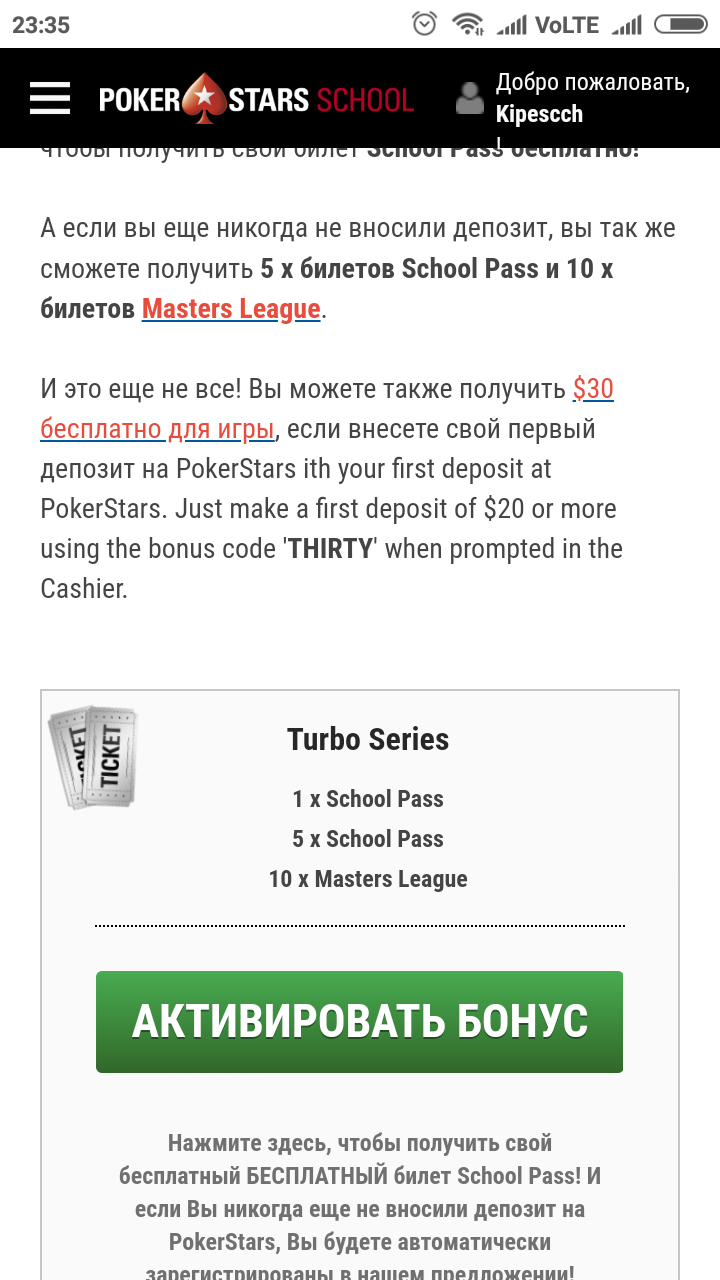Tap the clock showing 23:35
The image size is (720, 1280).
pyautogui.click(x=42, y=25)
